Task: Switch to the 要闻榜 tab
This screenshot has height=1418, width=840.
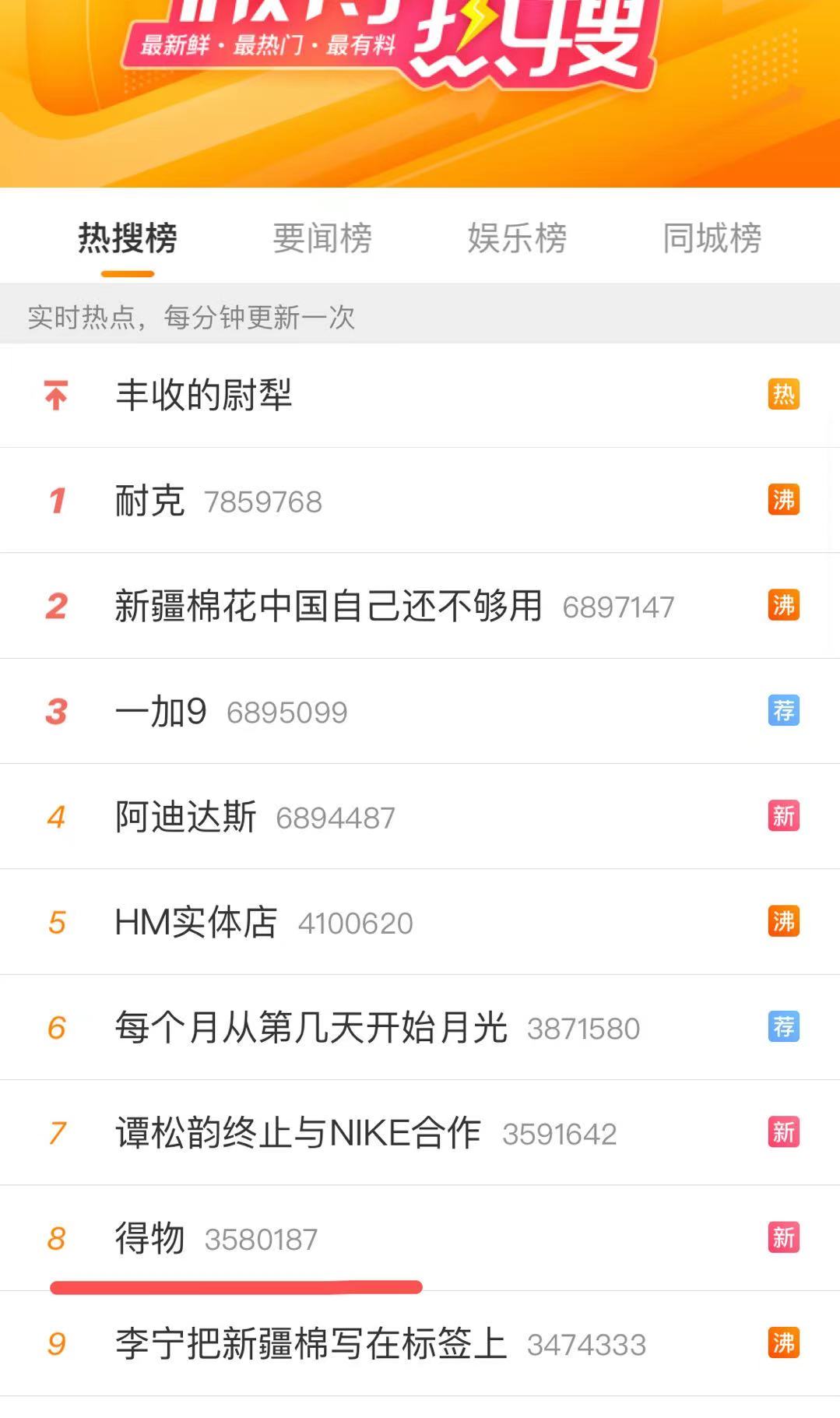Action: tap(322, 239)
